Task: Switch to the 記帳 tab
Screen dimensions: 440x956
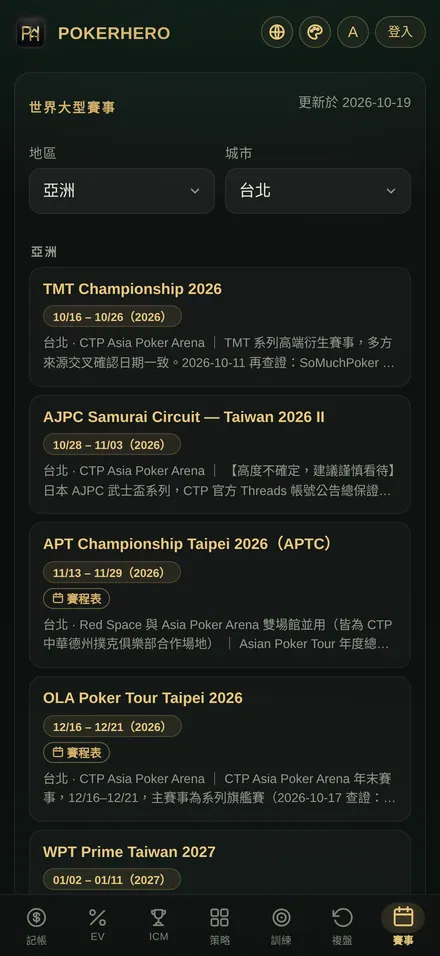Action: pos(36,926)
